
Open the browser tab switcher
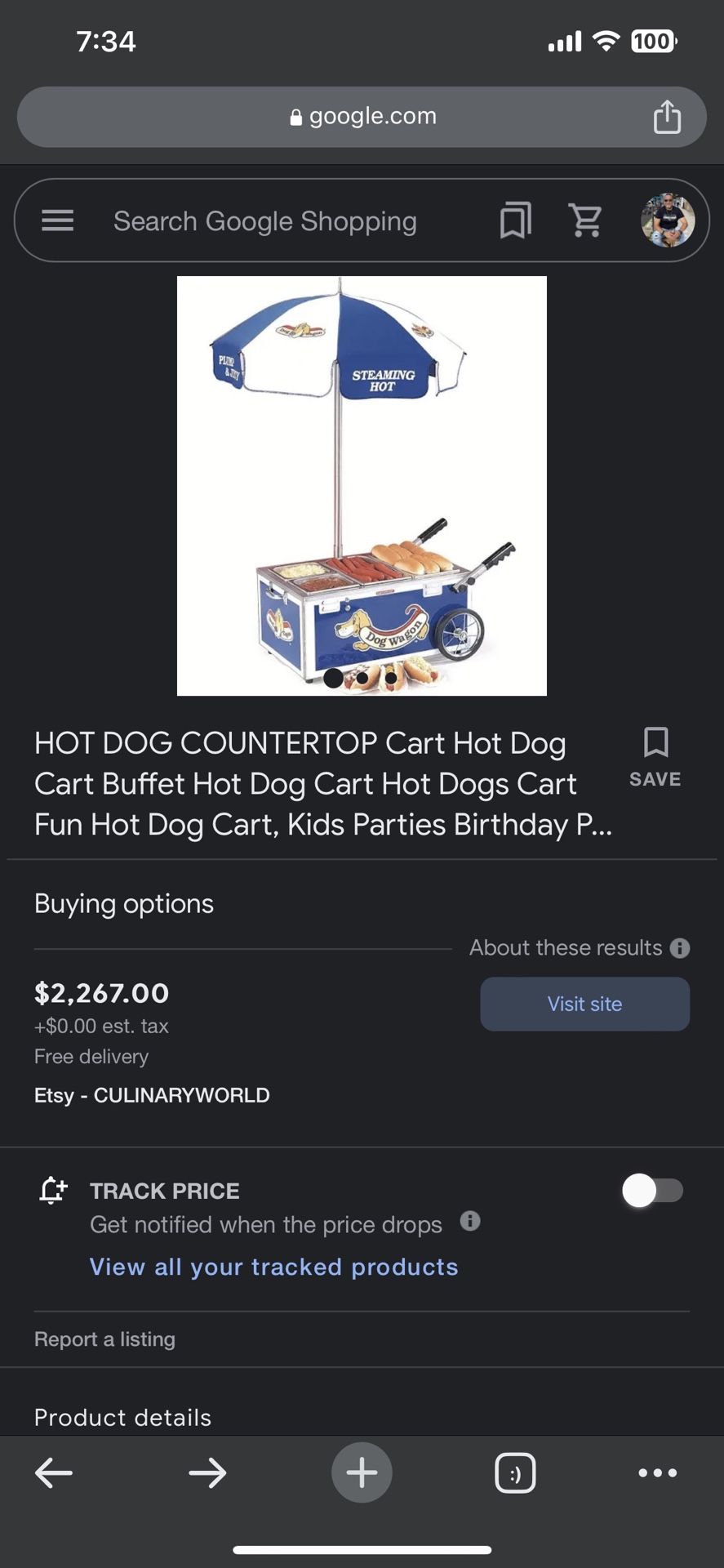tap(515, 1473)
